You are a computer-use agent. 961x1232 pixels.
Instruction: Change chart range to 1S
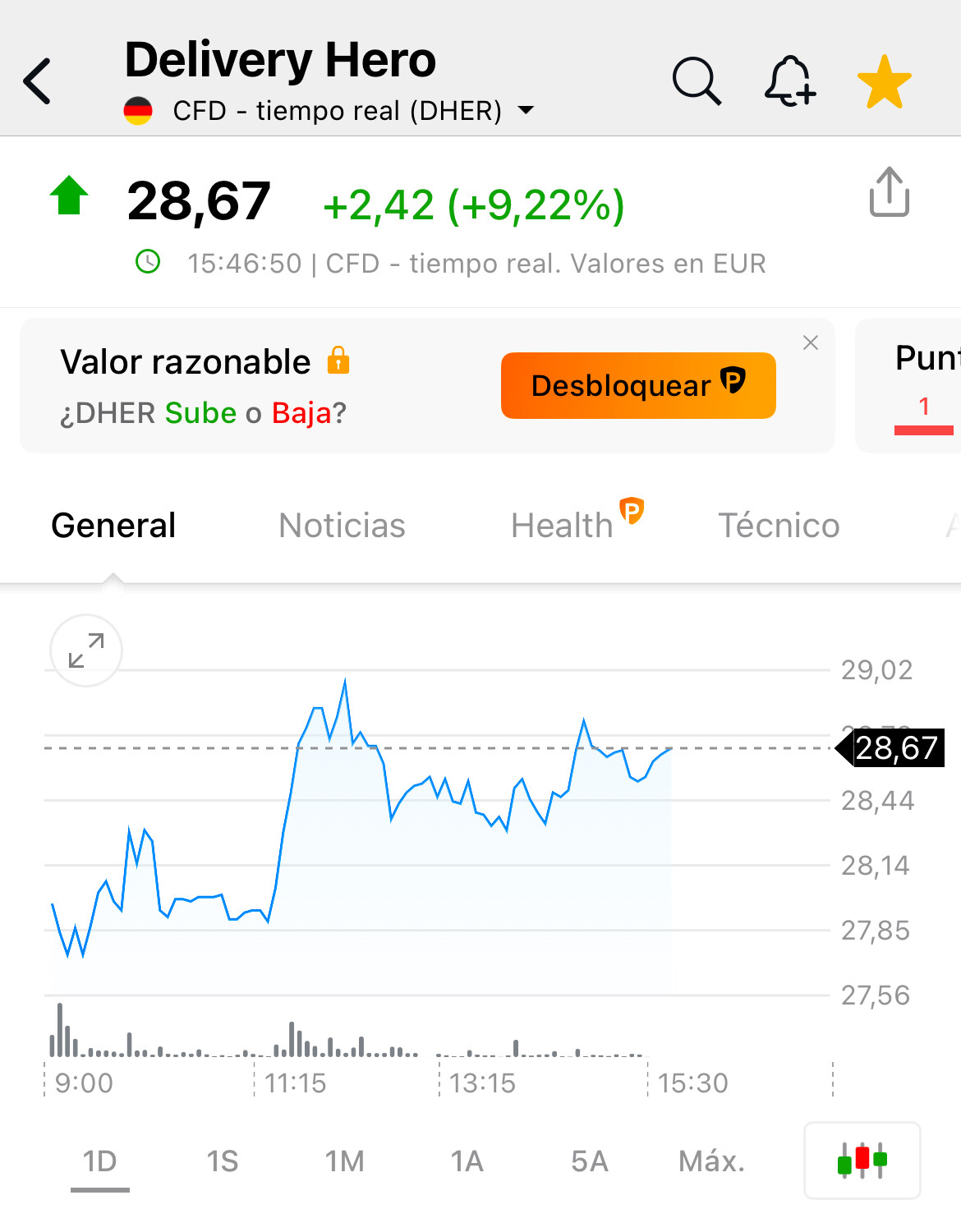pos(222,1161)
